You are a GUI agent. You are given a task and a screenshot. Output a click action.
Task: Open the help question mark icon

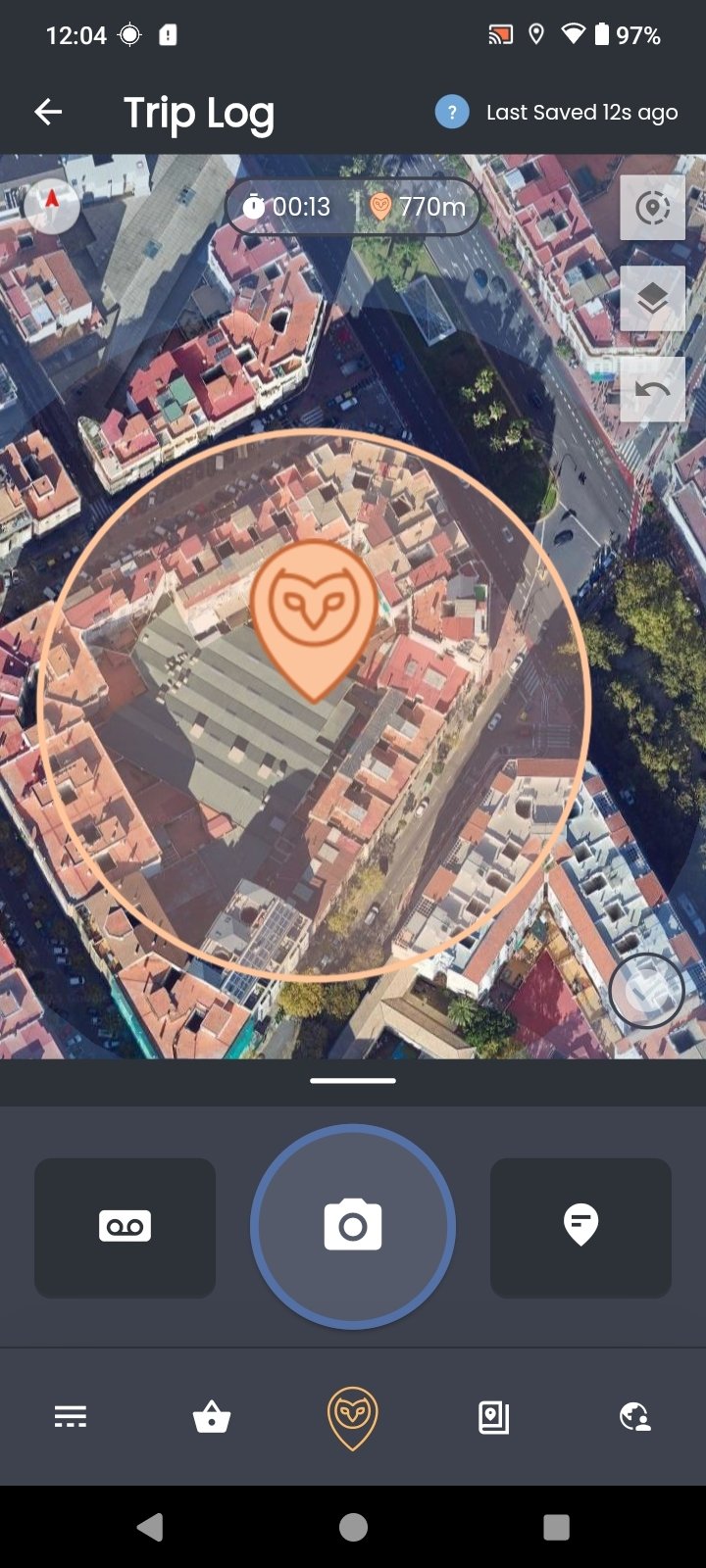[452, 112]
